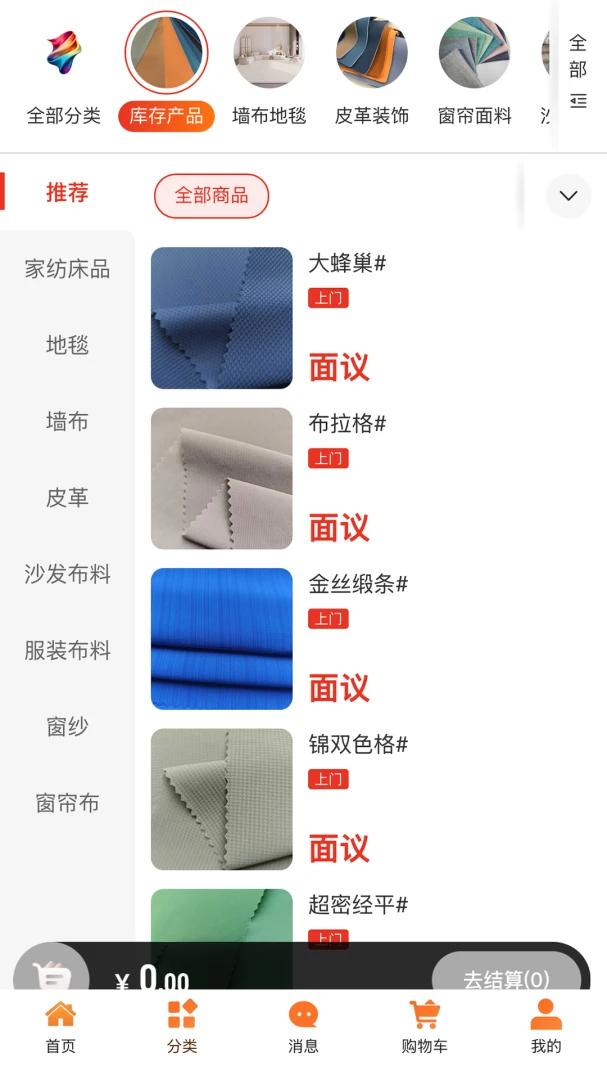Go to the 我的 profile tab
The height and width of the screenshot is (1080, 607).
(546, 1027)
